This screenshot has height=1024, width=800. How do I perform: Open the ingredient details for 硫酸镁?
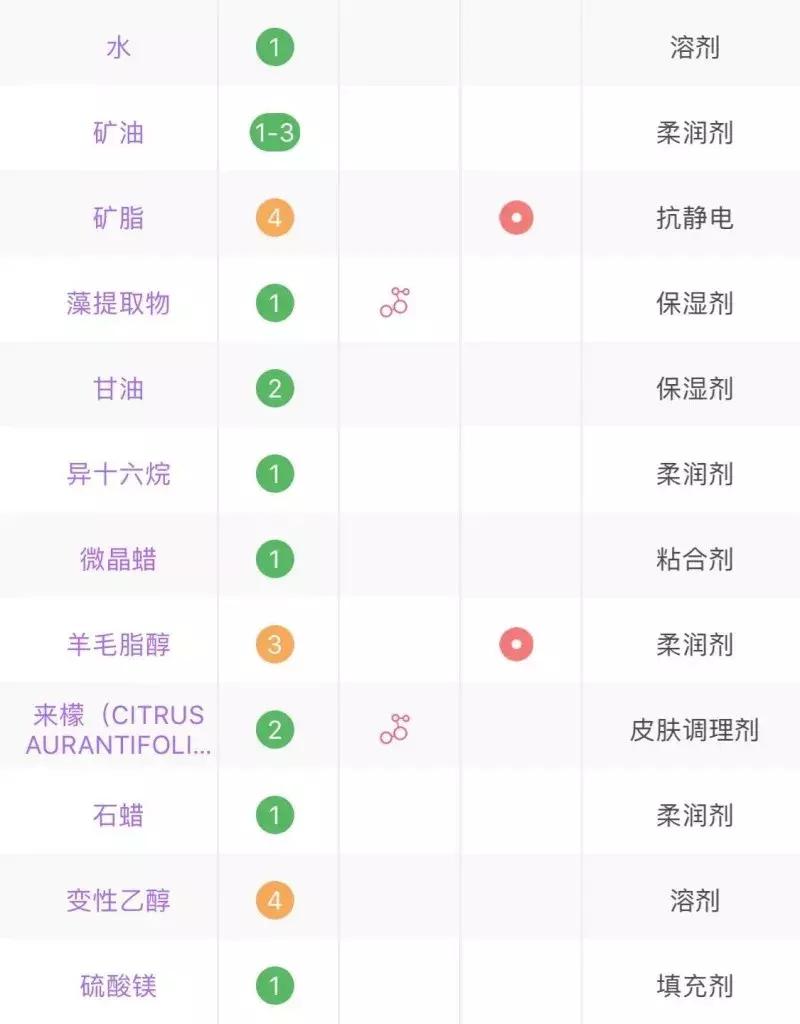[118, 984]
